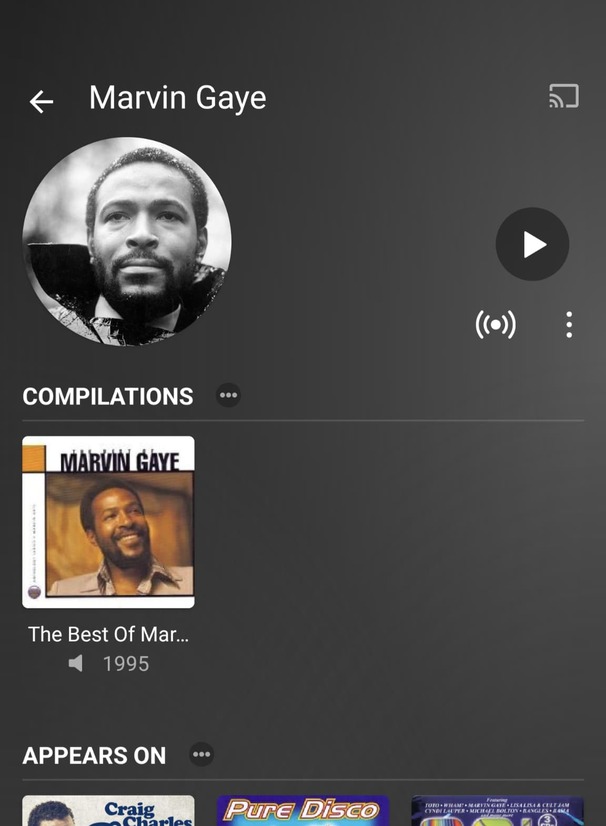Open The Best Of Marvin Gaye album
This screenshot has height=826, width=606.
(x=108, y=522)
